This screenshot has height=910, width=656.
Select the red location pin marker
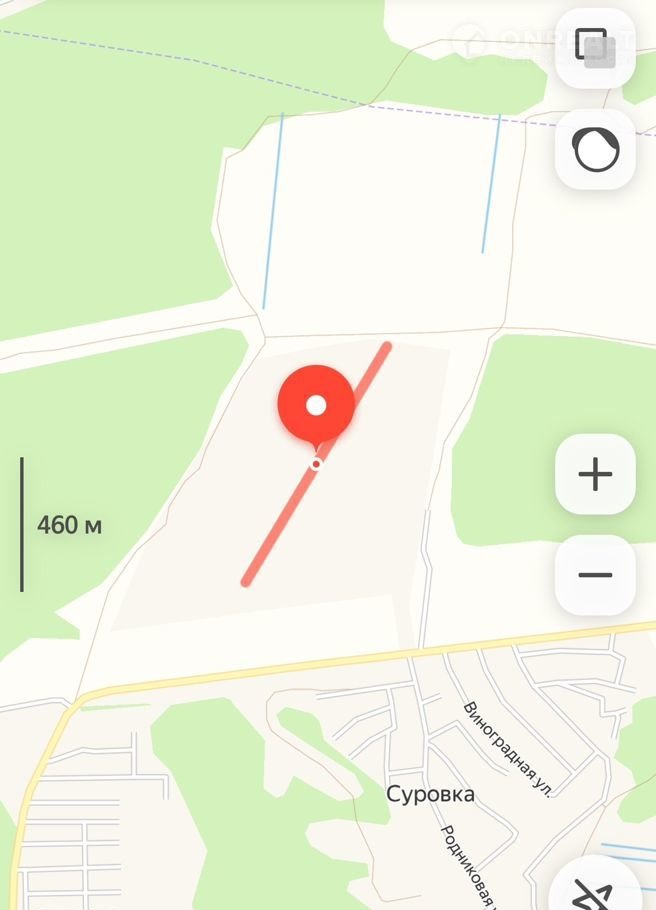316,406
